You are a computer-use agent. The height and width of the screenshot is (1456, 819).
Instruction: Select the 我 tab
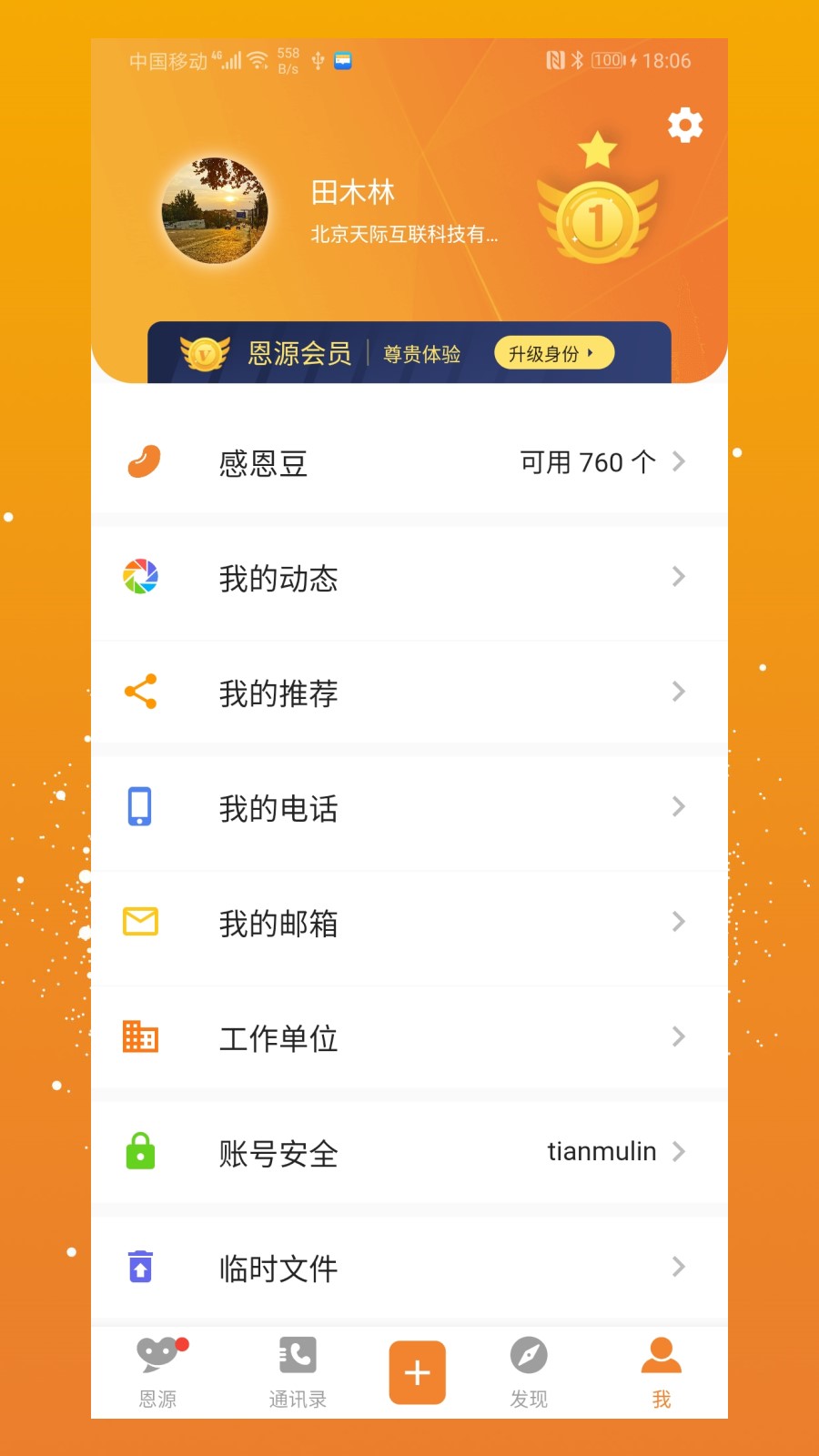tap(662, 1372)
